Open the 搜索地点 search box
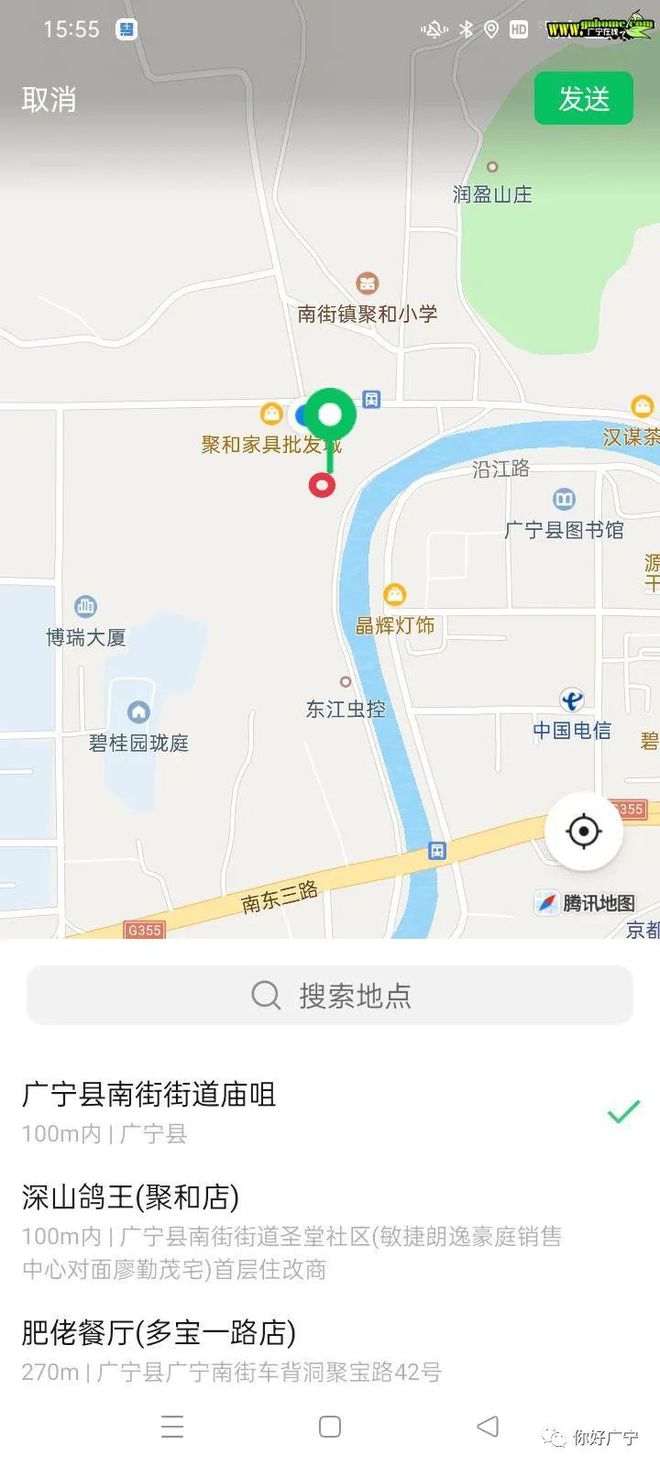Viewport: 660px width, 1467px height. coord(330,995)
